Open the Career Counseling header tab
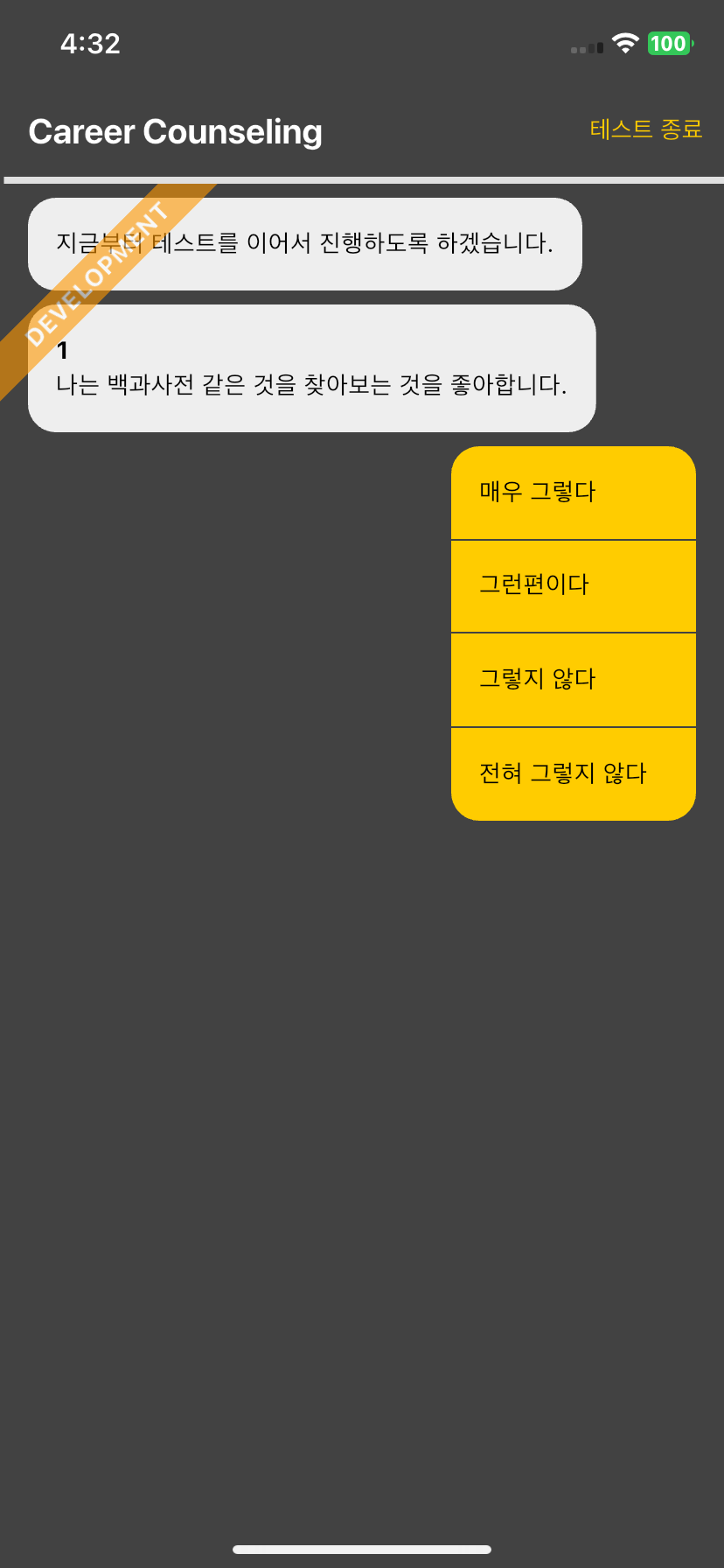Image resolution: width=724 pixels, height=1568 pixels. (176, 131)
